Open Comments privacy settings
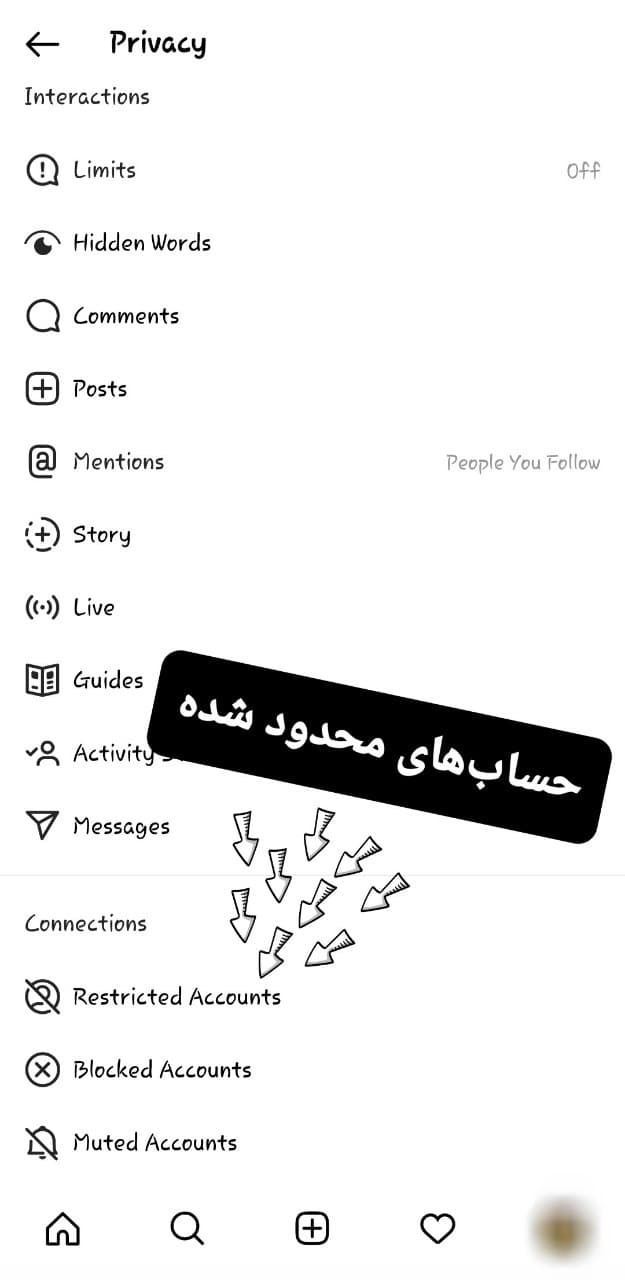625x1280 pixels. 125,316
